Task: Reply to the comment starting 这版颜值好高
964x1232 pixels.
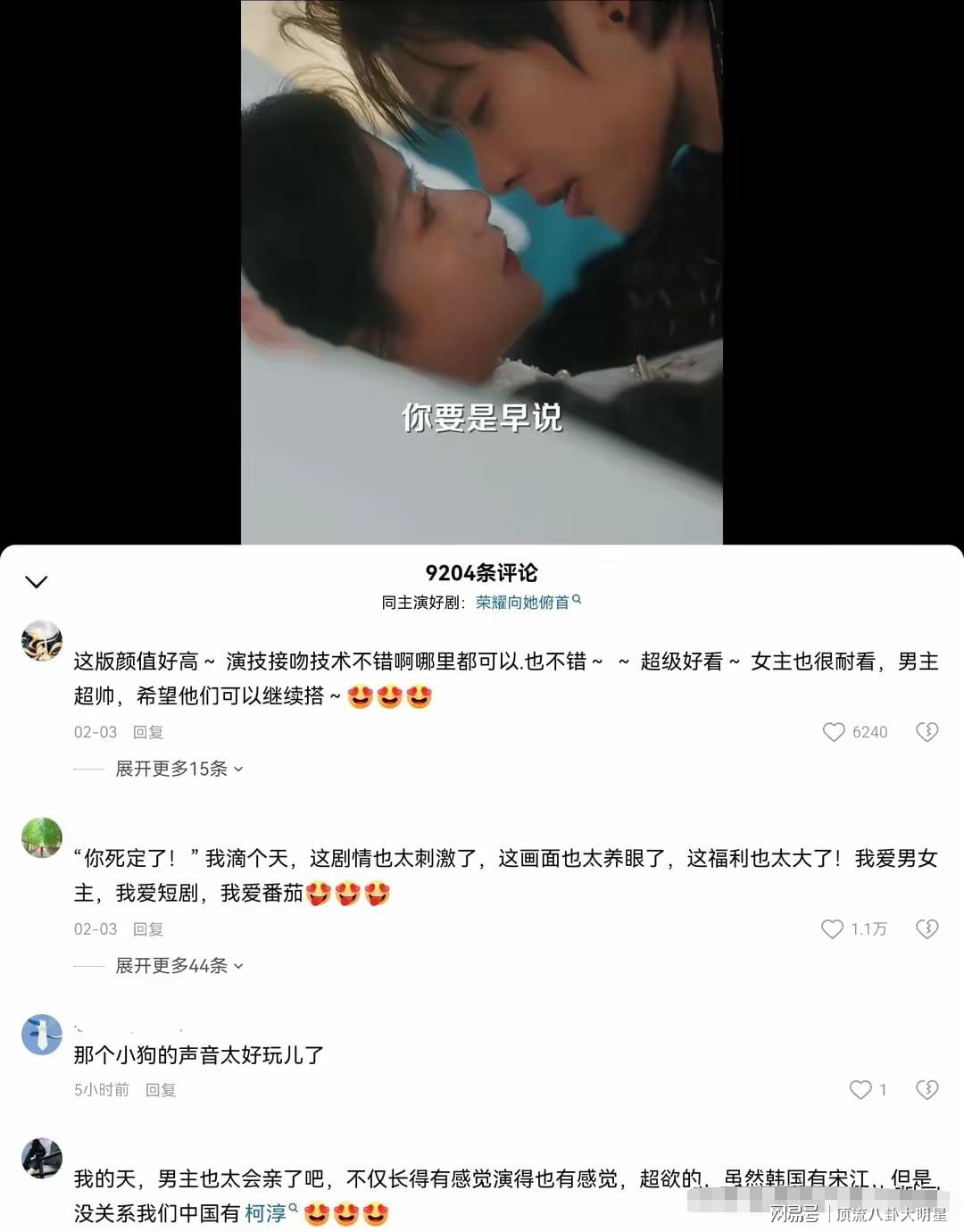Action: coord(148,732)
